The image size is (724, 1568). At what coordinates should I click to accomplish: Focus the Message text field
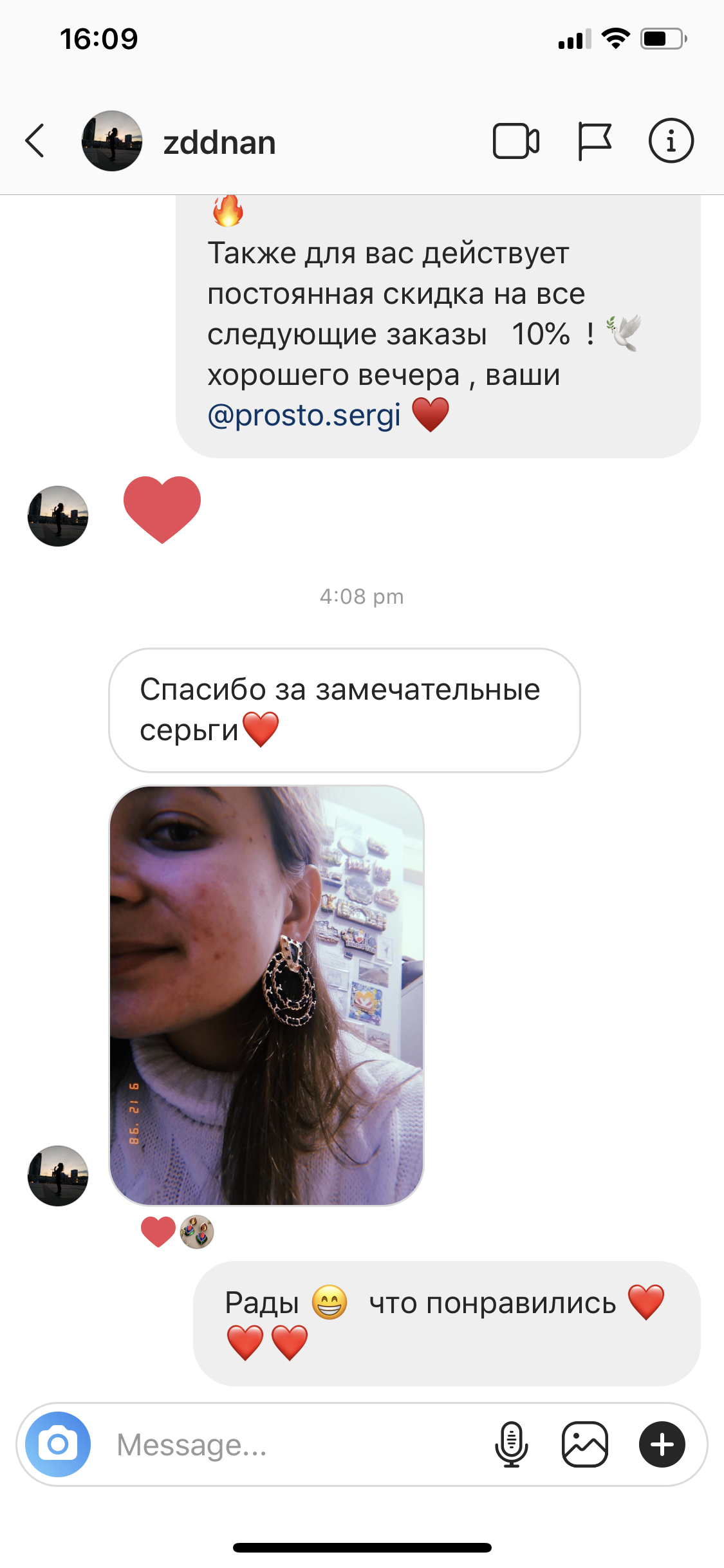coord(290,1444)
